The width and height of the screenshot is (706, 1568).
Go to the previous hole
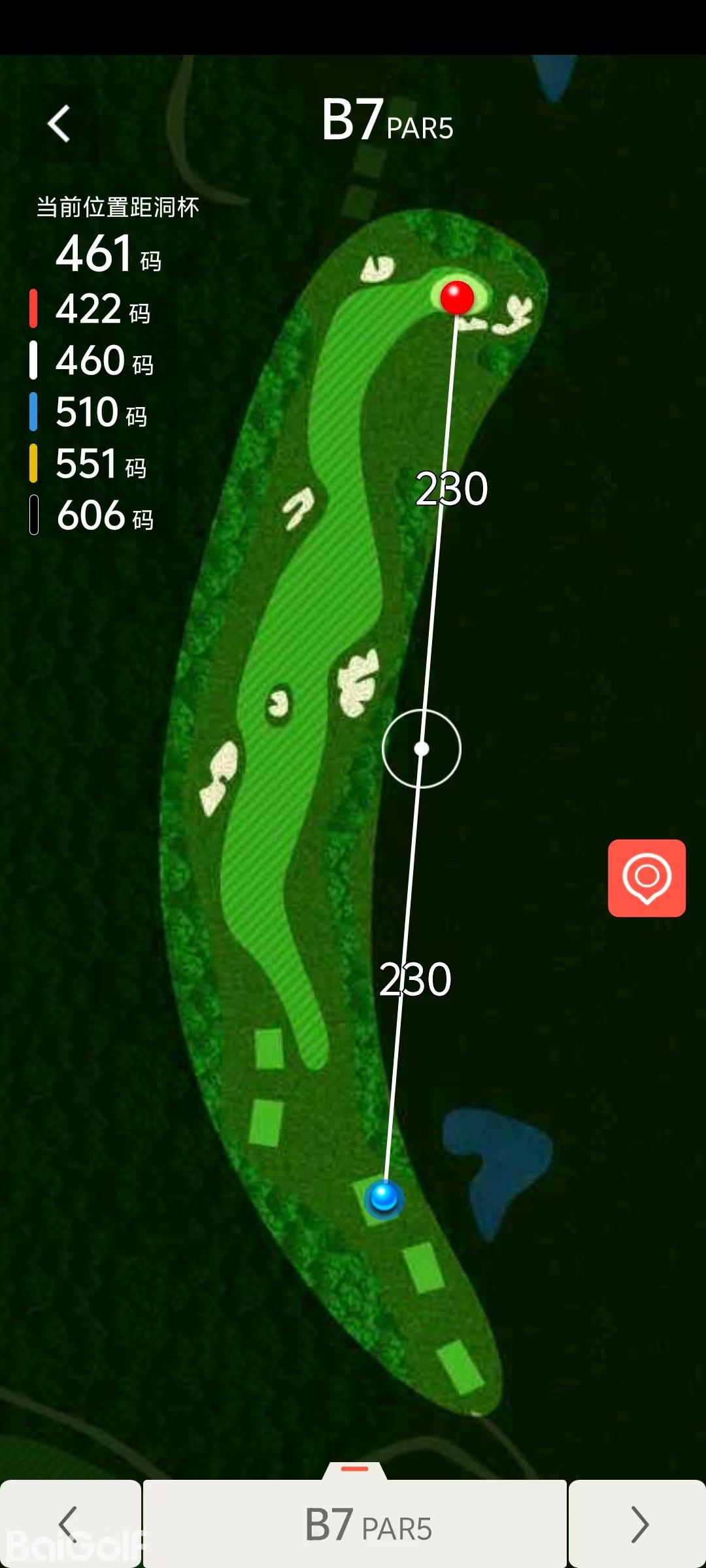pos(69,1524)
